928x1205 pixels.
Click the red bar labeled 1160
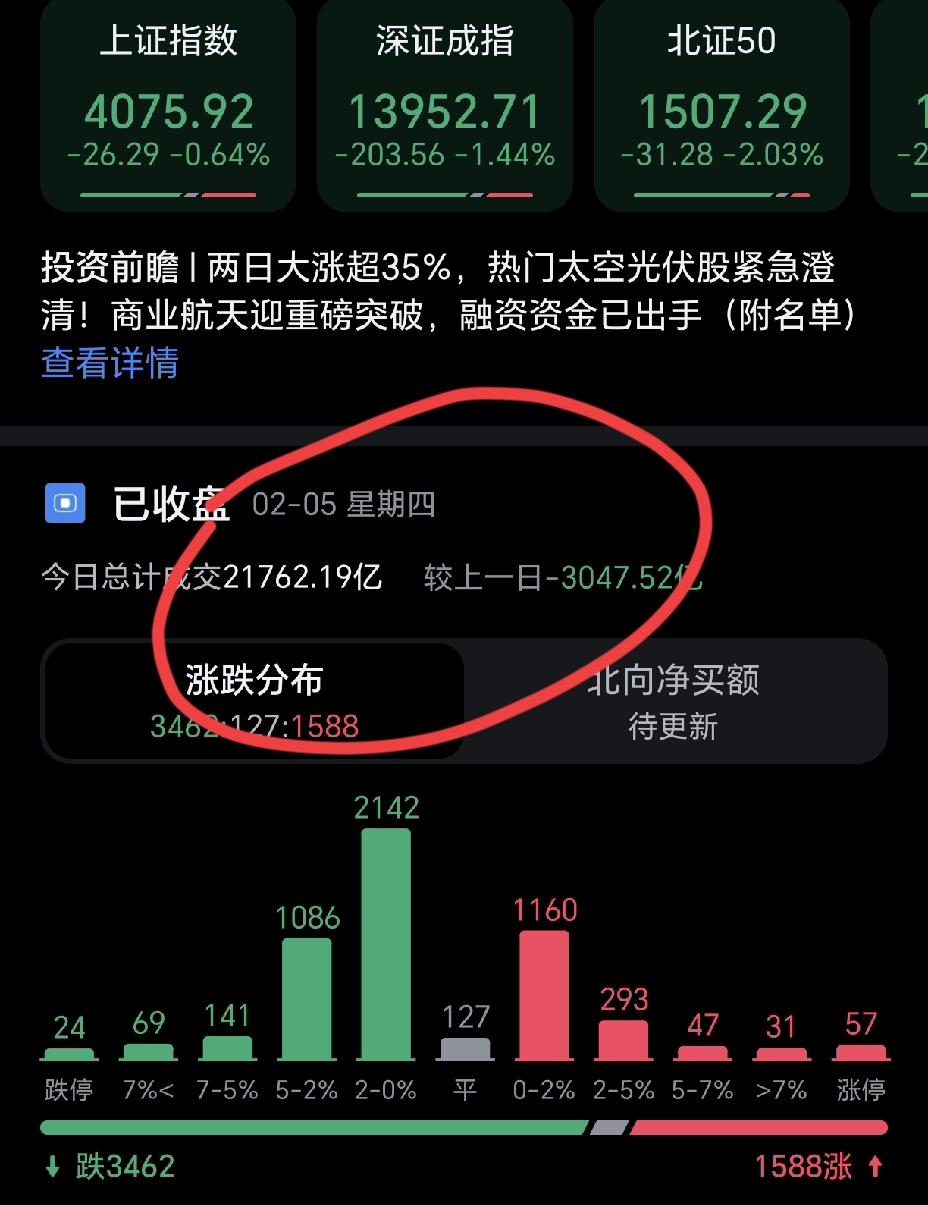[544, 995]
